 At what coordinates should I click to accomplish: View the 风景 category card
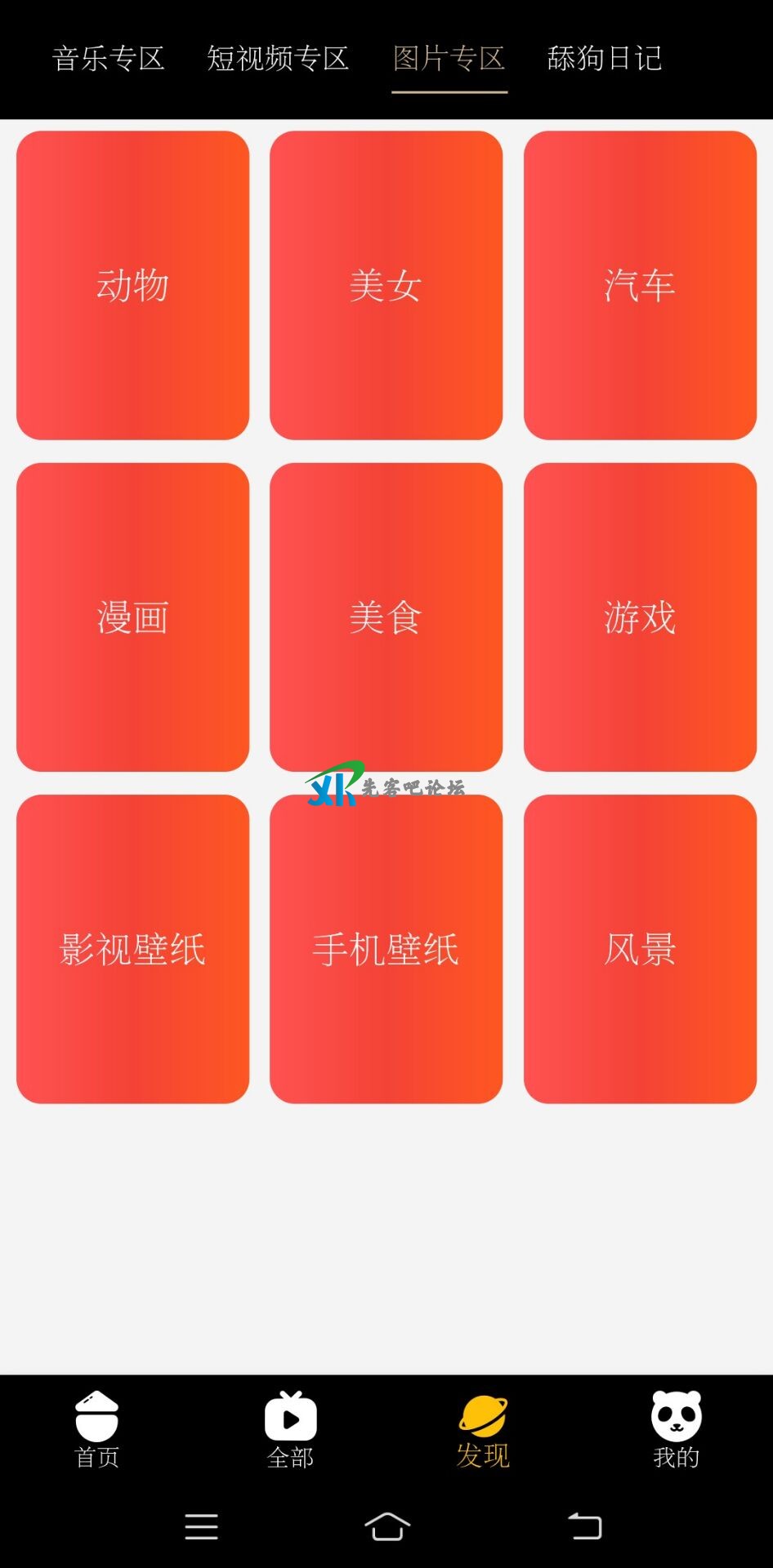click(640, 949)
